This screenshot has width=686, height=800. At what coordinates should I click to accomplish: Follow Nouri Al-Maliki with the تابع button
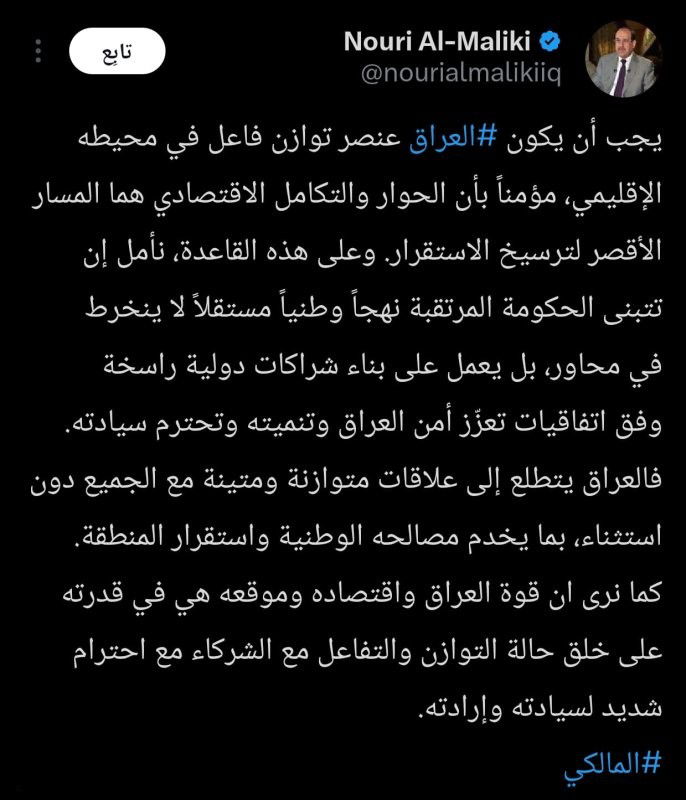[x=117, y=53]
